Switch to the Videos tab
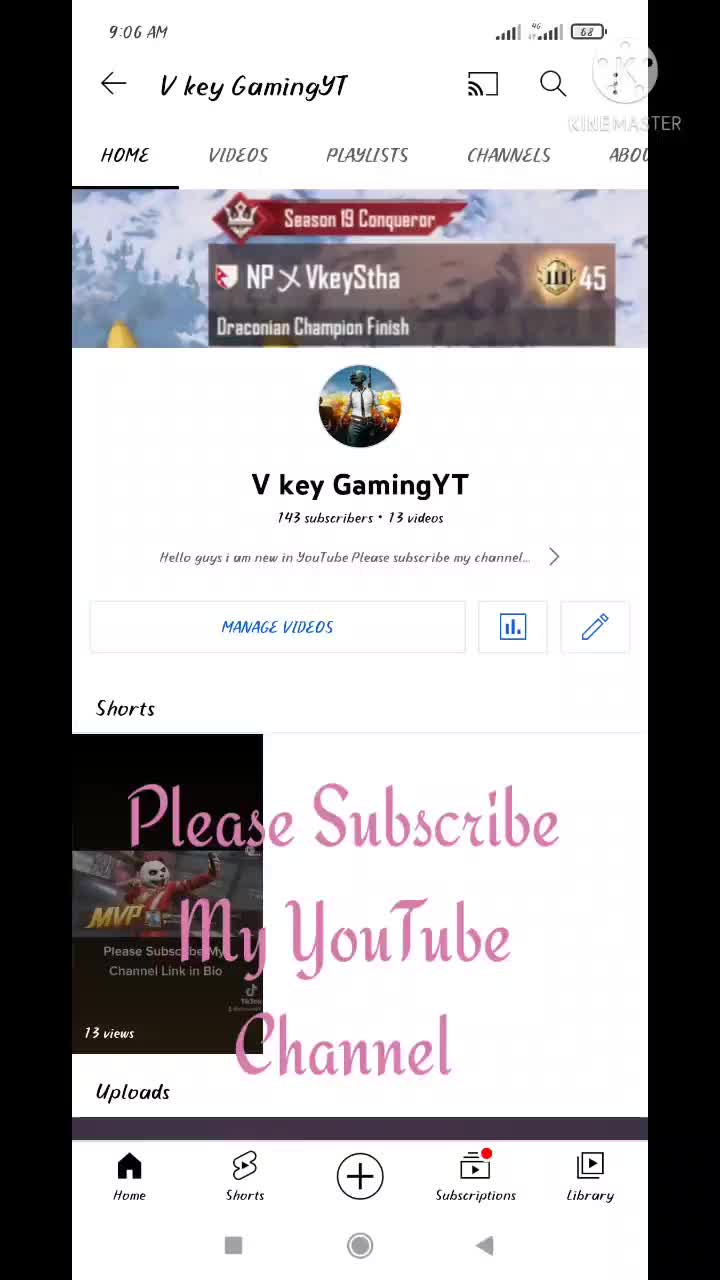The image size is (720, 1280). point(238,155)
